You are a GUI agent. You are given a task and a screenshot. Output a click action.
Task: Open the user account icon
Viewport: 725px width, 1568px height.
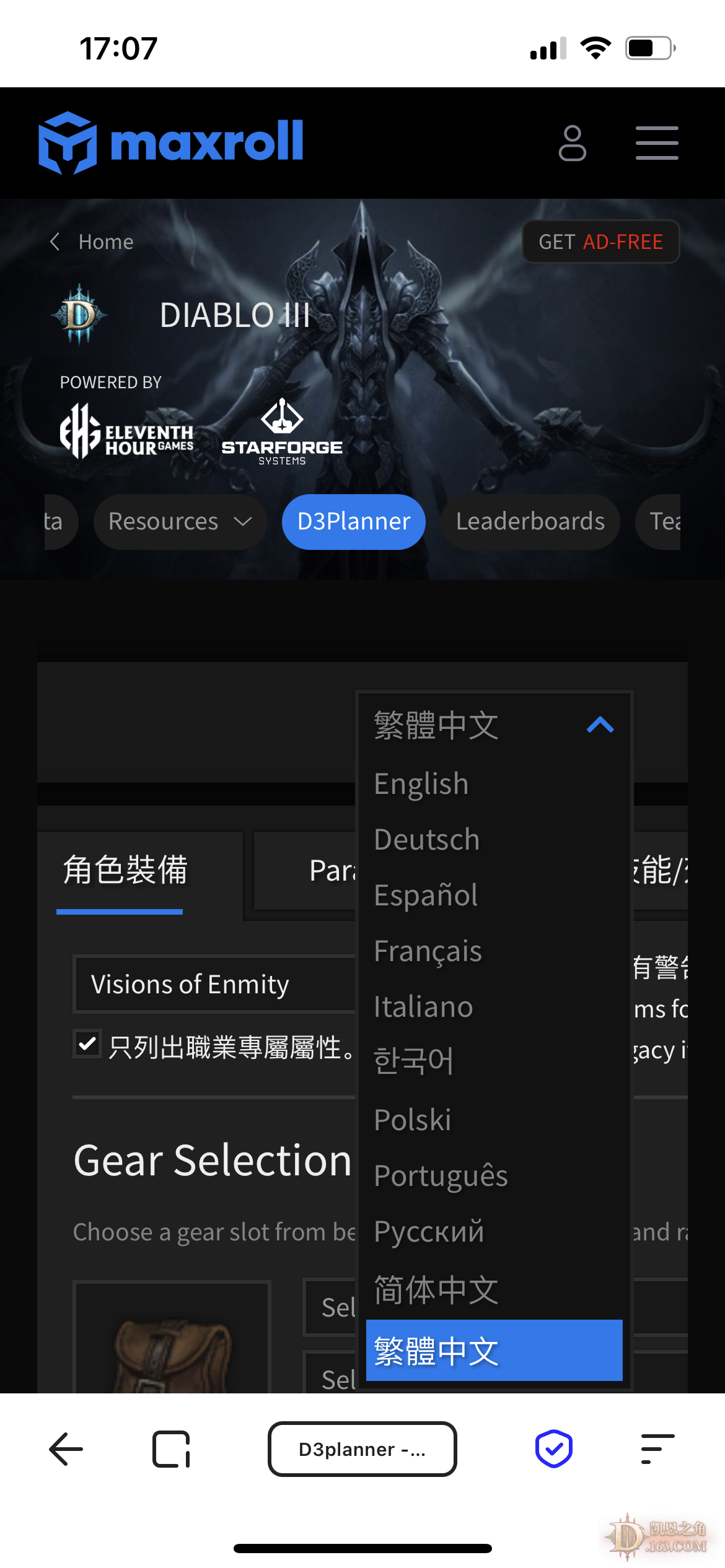[572, 143]
